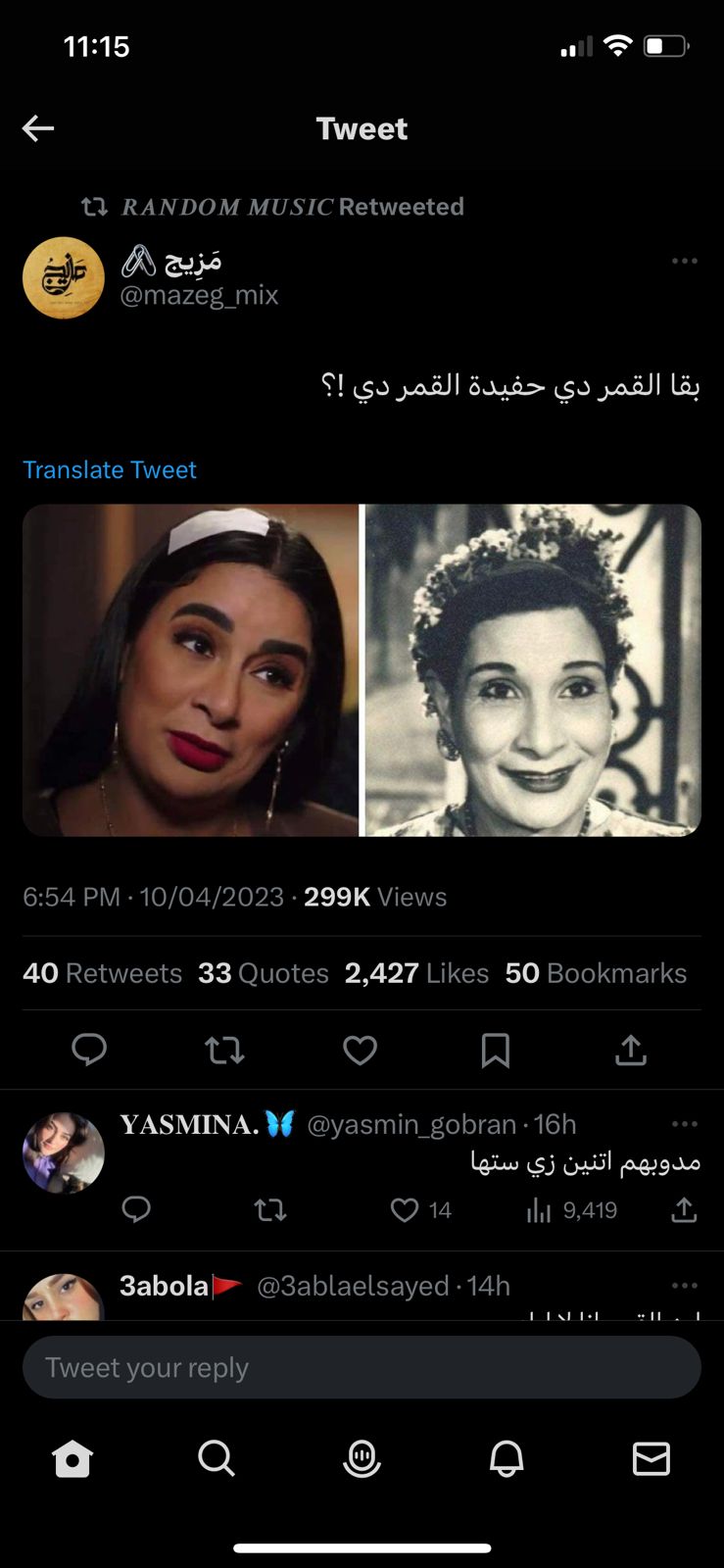Open the Notifications bell tab
The width and height of the screenshot is (724, 1568).
[x=507, y=1458]
